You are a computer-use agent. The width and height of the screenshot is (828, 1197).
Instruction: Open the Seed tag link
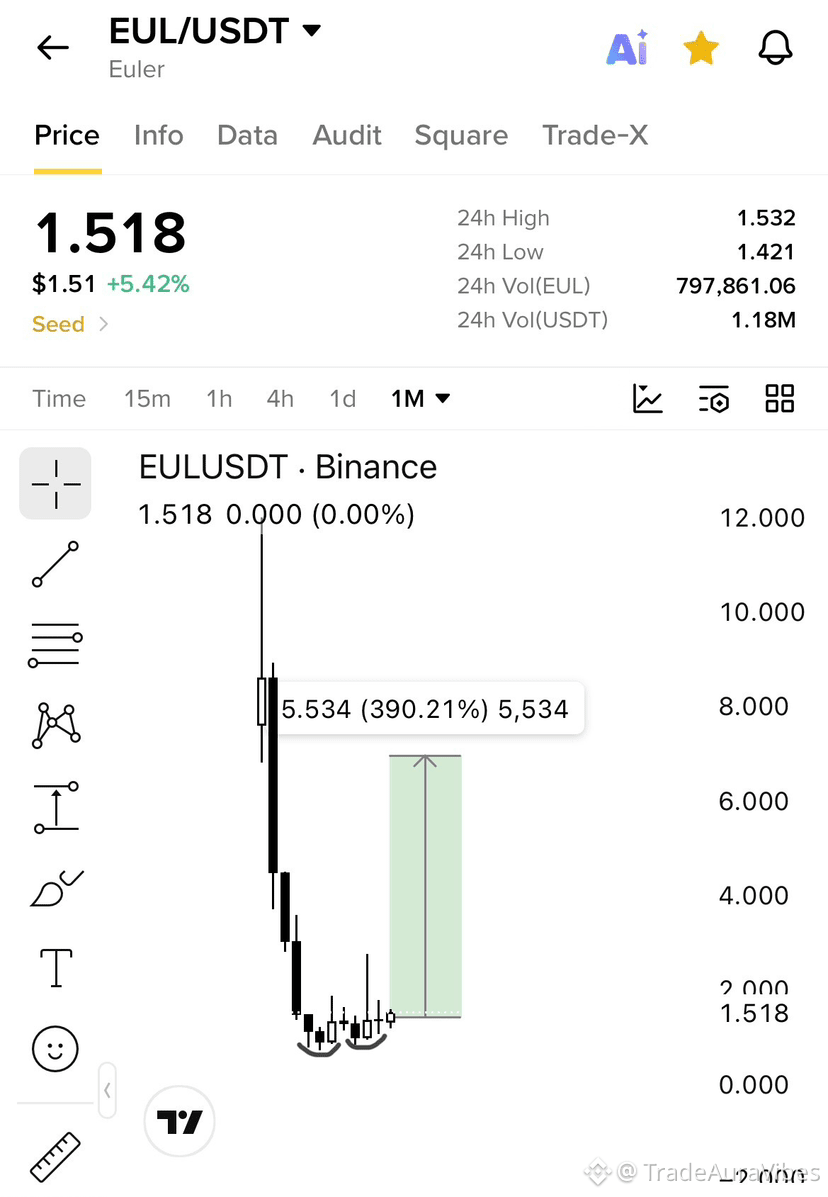(x=70, y=324)
